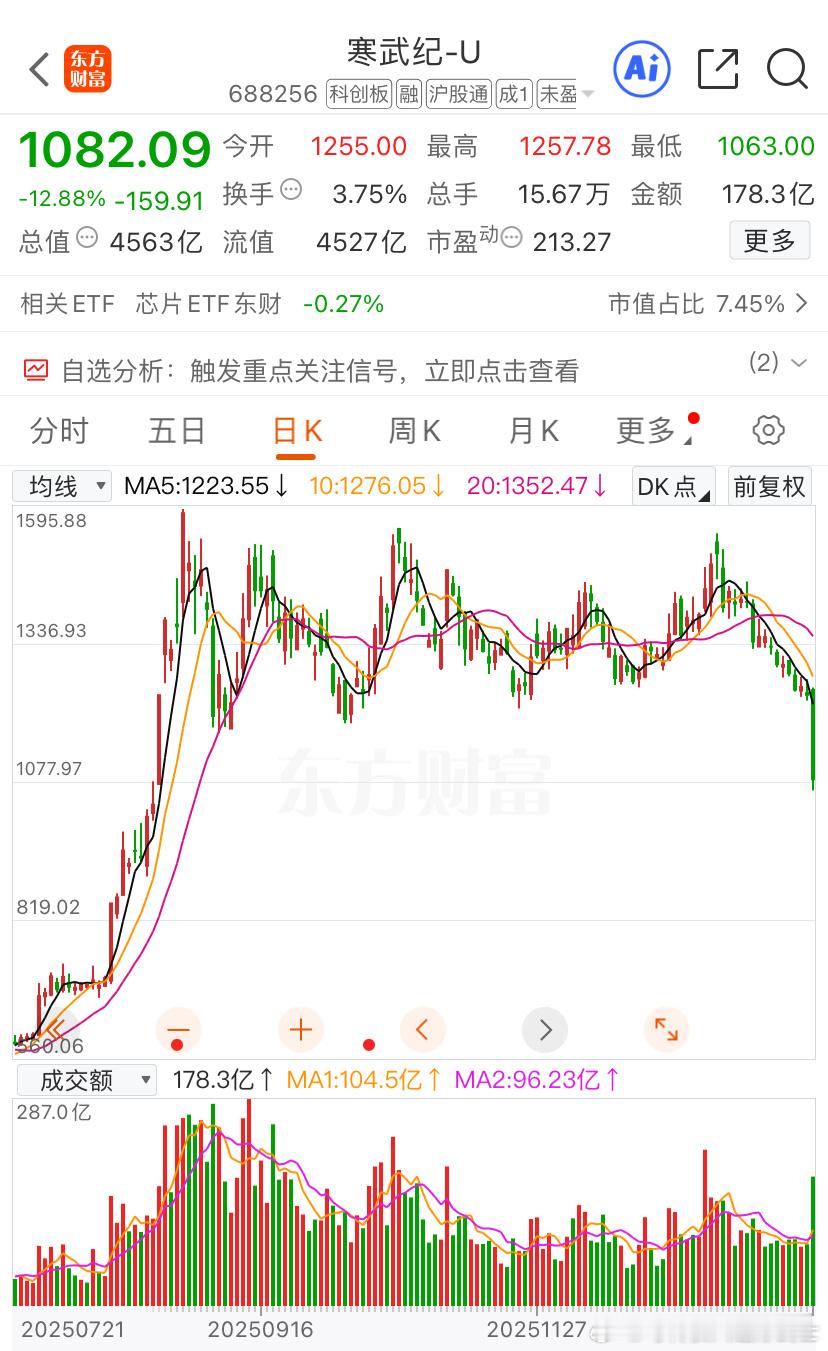The width and height of the screenshot is (828, 1351).
Task: Zoom in on the candlestick chart
Action: click(300, 1029)
